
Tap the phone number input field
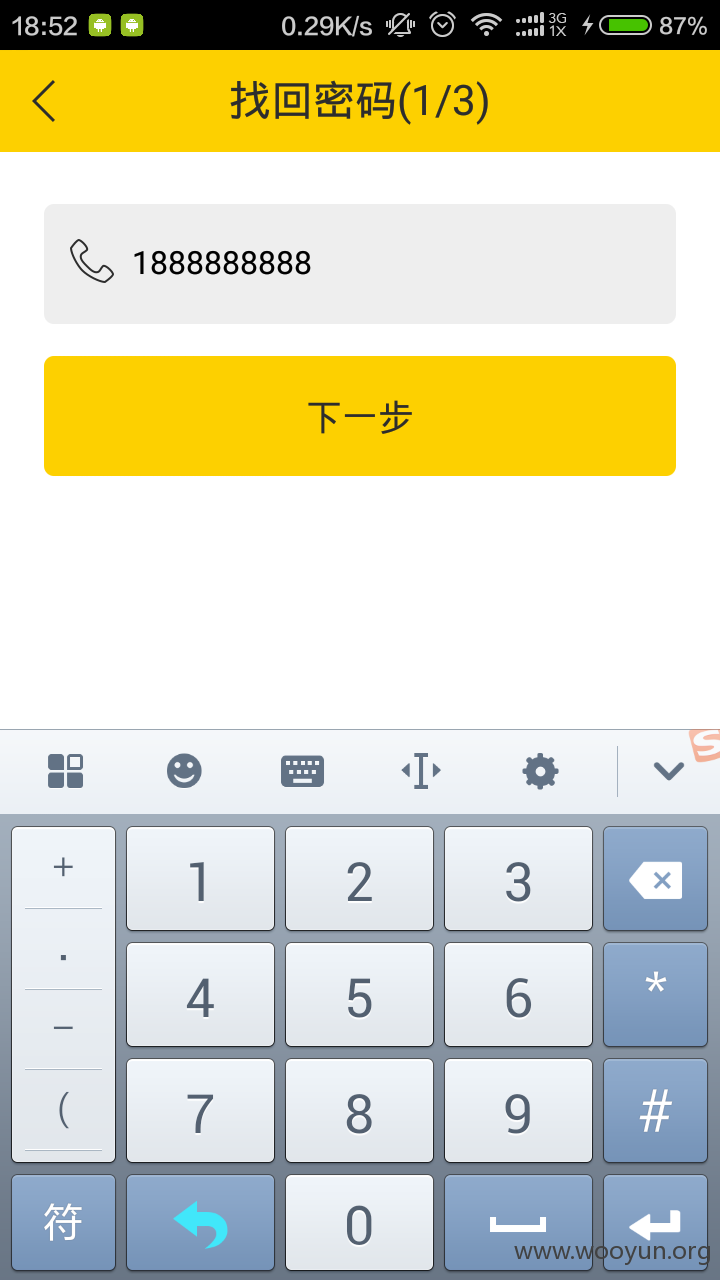coord(360,264)
